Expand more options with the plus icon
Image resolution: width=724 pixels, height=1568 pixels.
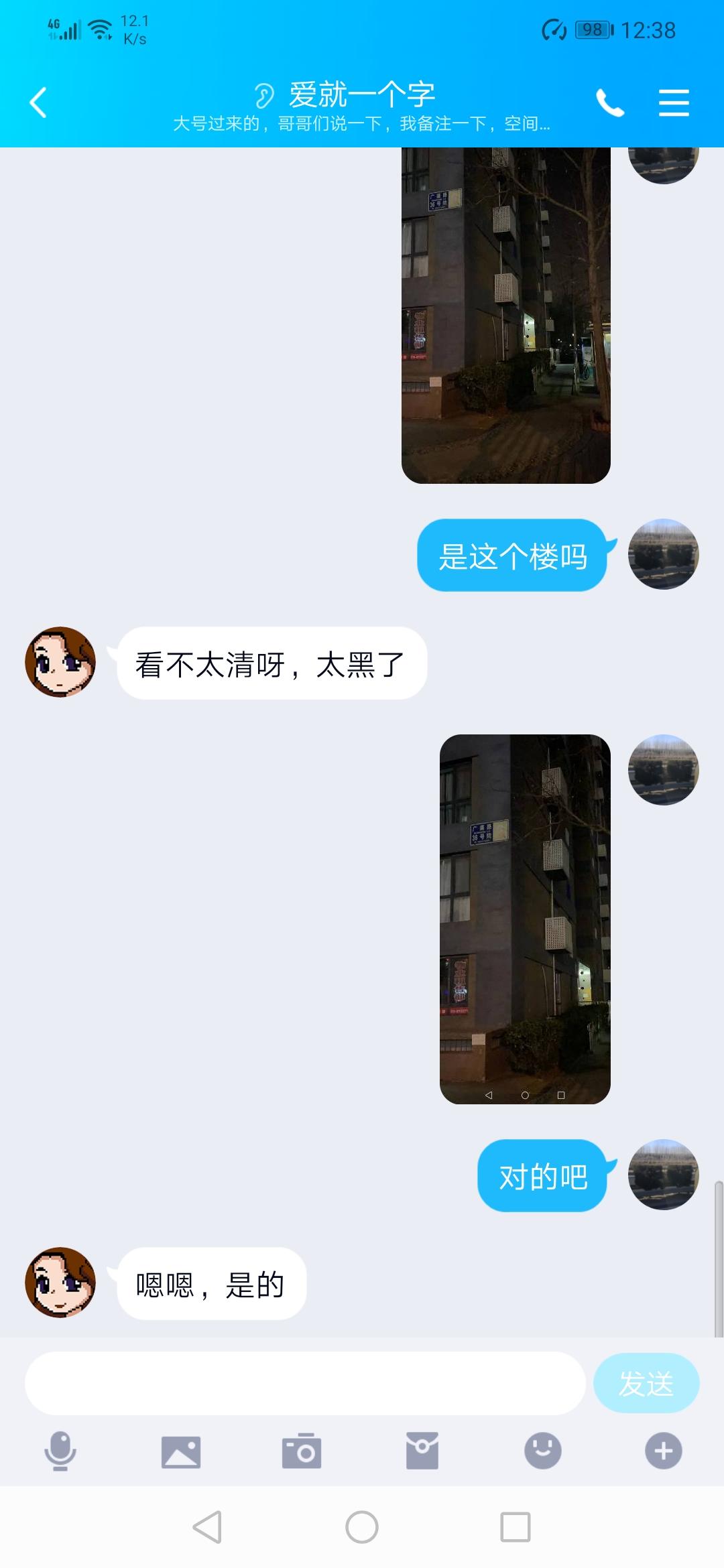(x=663, y=1451)
